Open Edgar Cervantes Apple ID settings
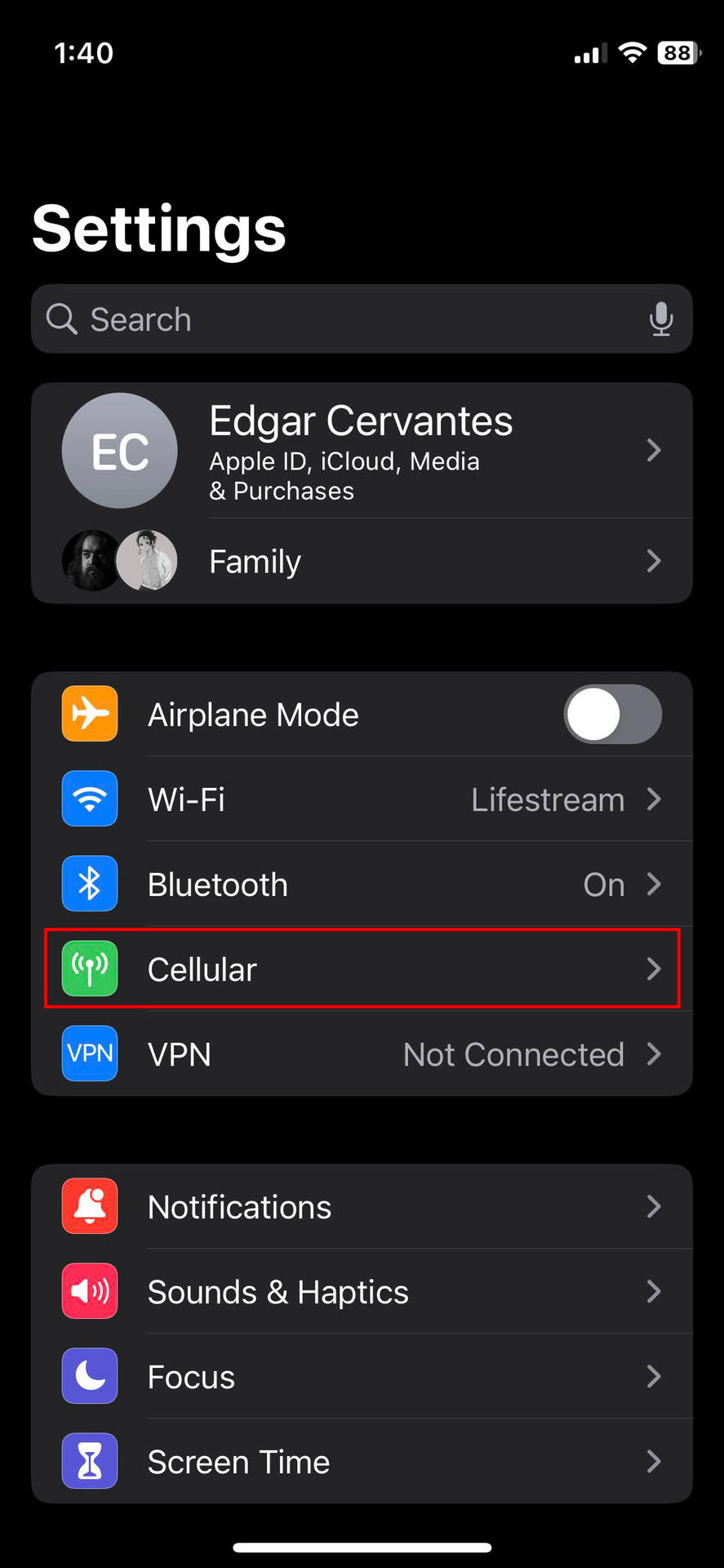The image size is (724, 1568). coord(362,451)
